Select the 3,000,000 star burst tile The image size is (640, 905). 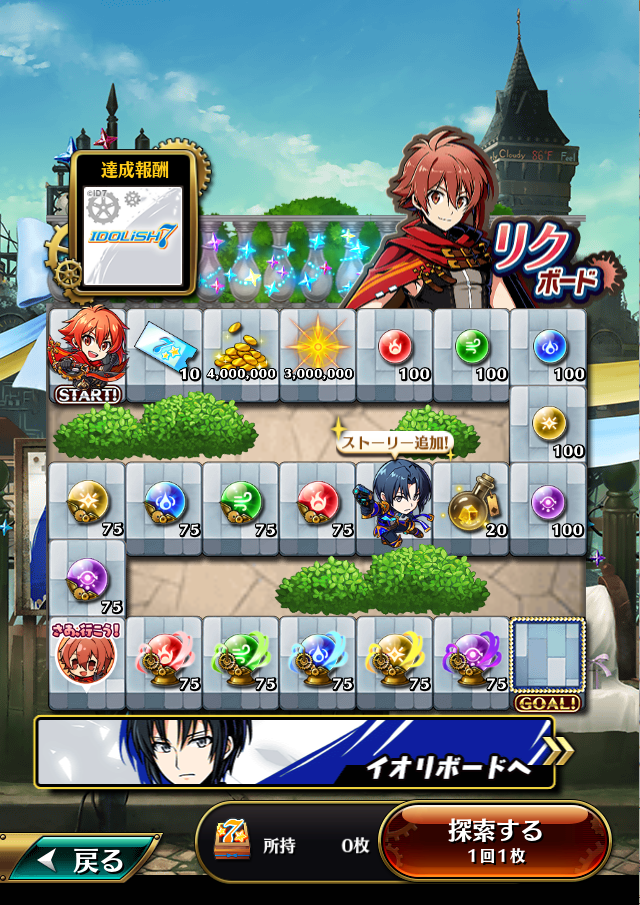317,347
